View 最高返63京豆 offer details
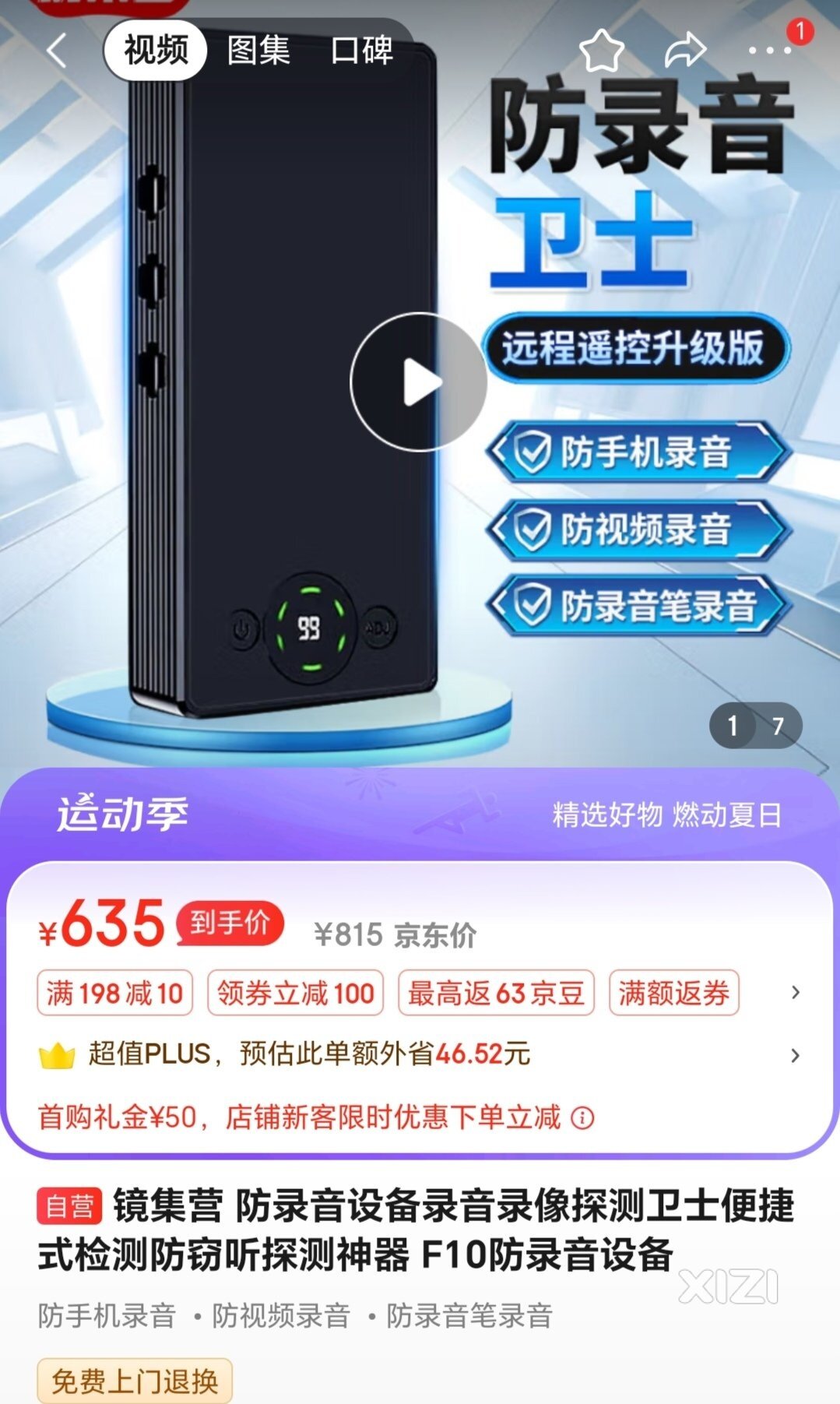The height and width of the screenshot is (1404, 840). pos(496,993)
